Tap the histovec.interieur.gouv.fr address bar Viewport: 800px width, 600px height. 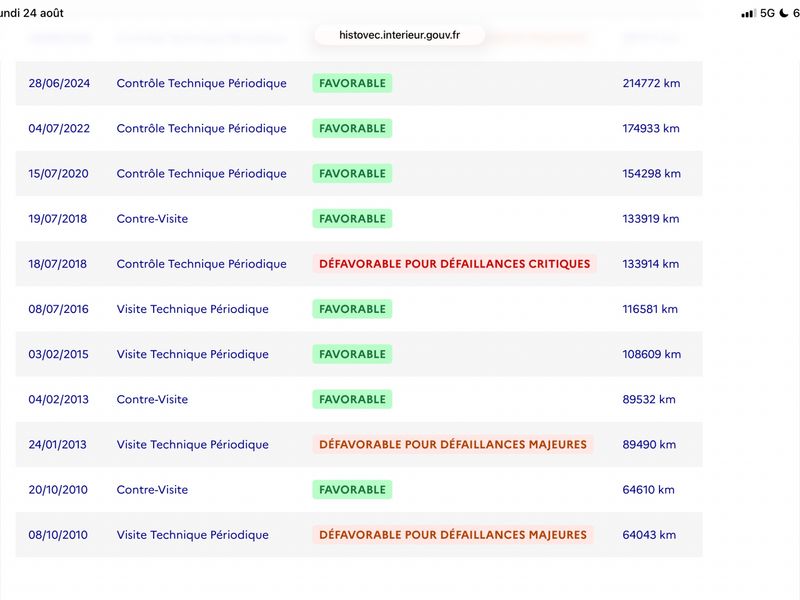point(399,35)
